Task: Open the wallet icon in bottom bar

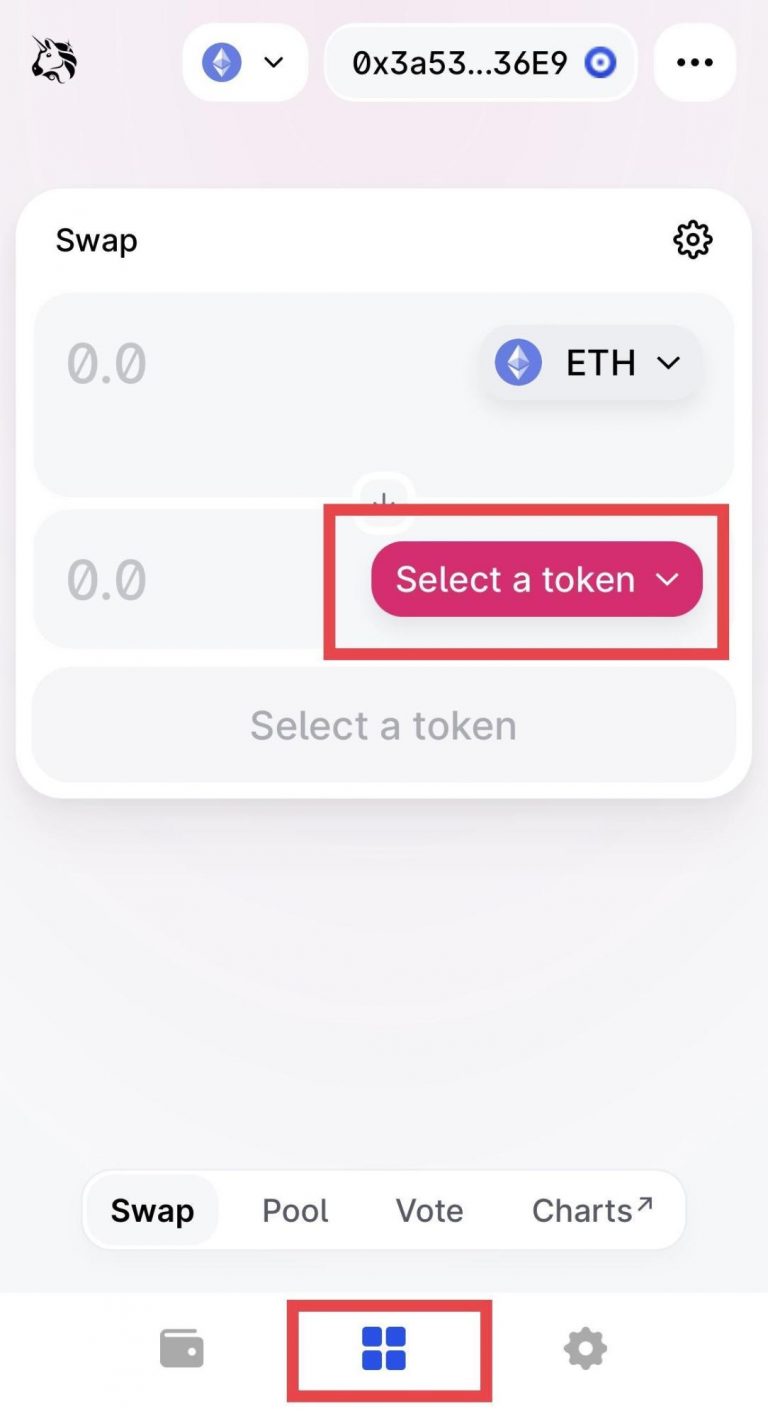Action: tap(181, 1348)
